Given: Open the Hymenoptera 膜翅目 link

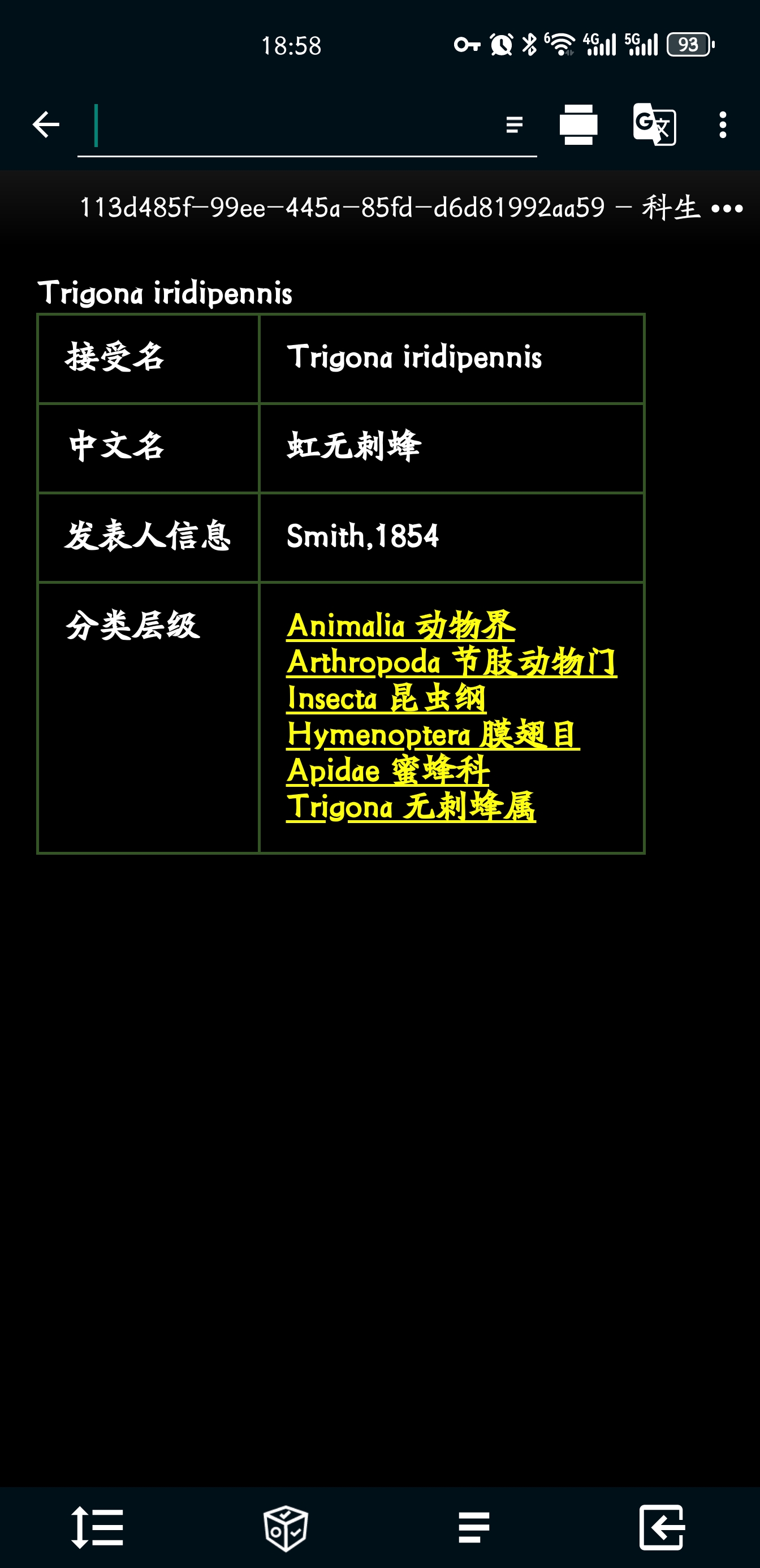Looking at the screenshot, I should coord(433,734).
